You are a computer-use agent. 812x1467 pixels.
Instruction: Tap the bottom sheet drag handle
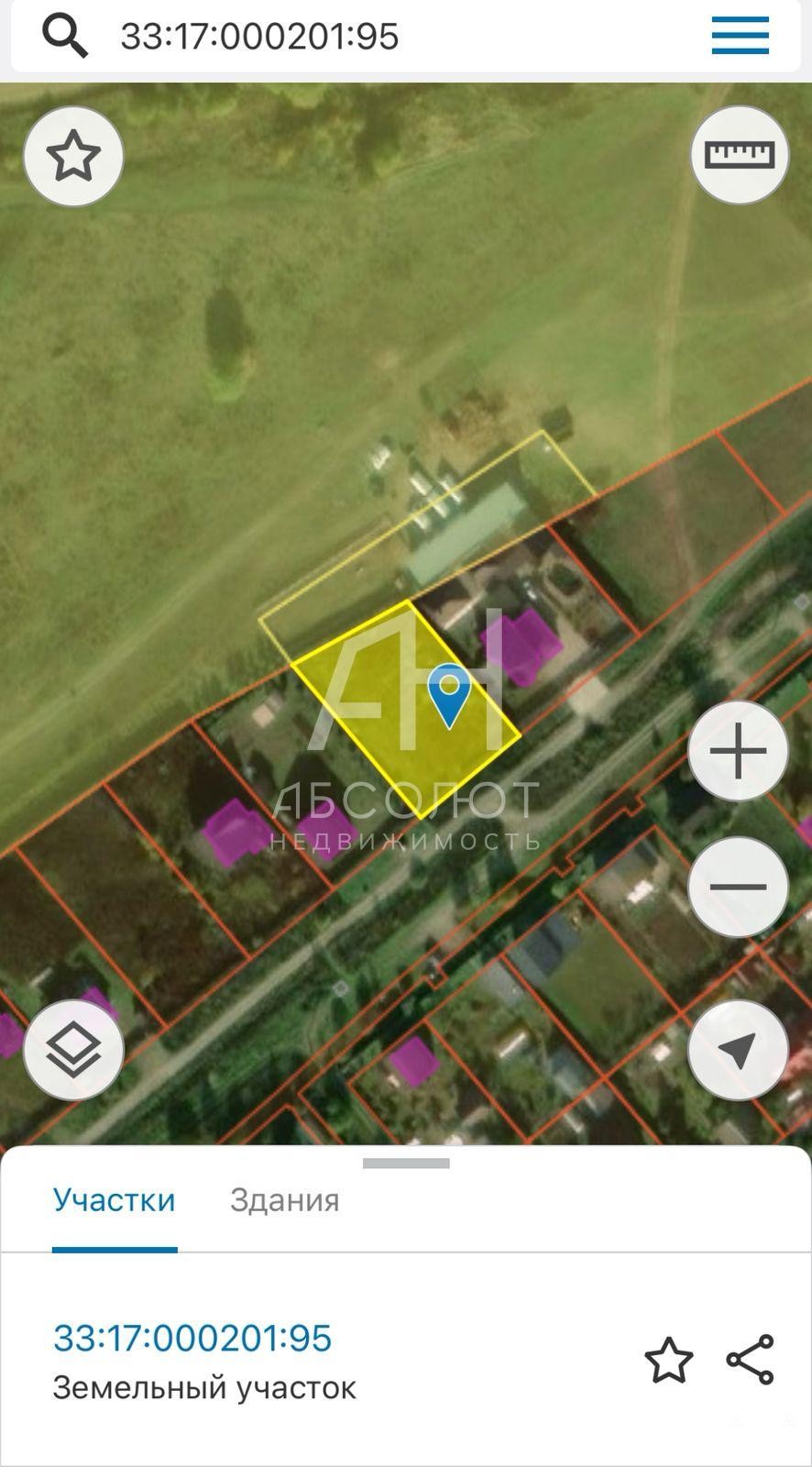pos(406,1164)
